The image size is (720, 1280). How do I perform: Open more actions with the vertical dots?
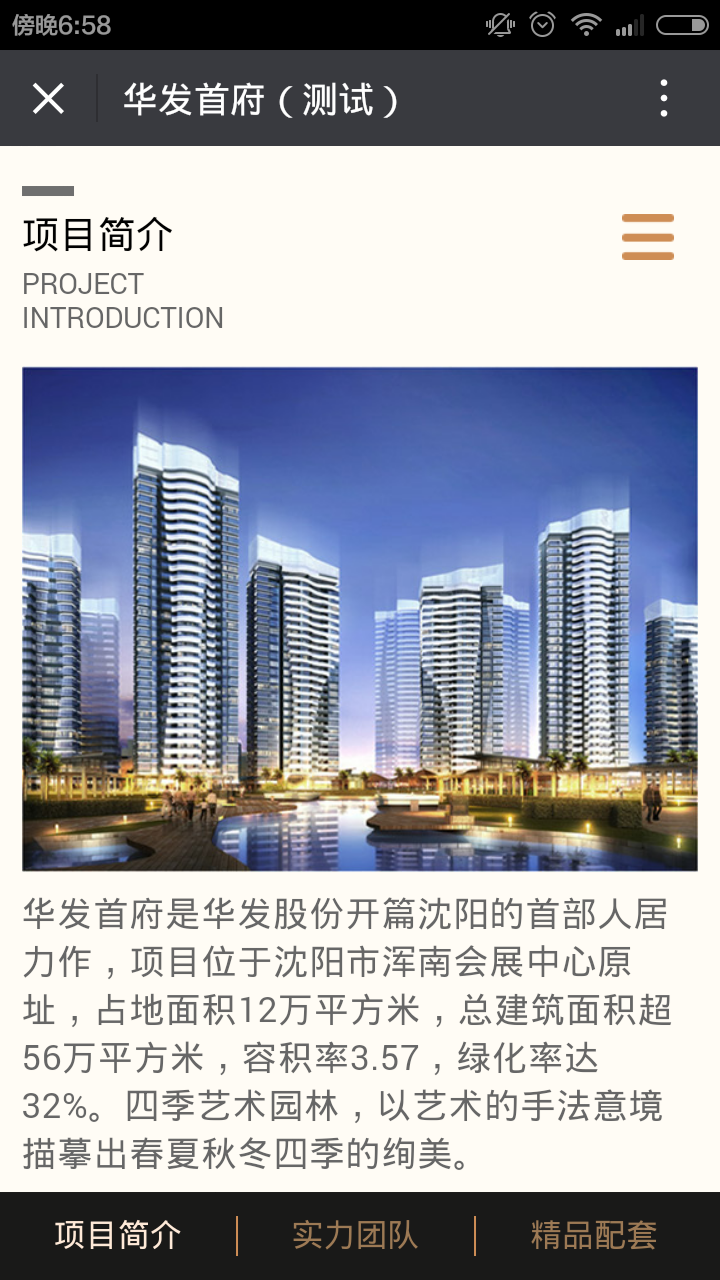[x=663, y=98]
